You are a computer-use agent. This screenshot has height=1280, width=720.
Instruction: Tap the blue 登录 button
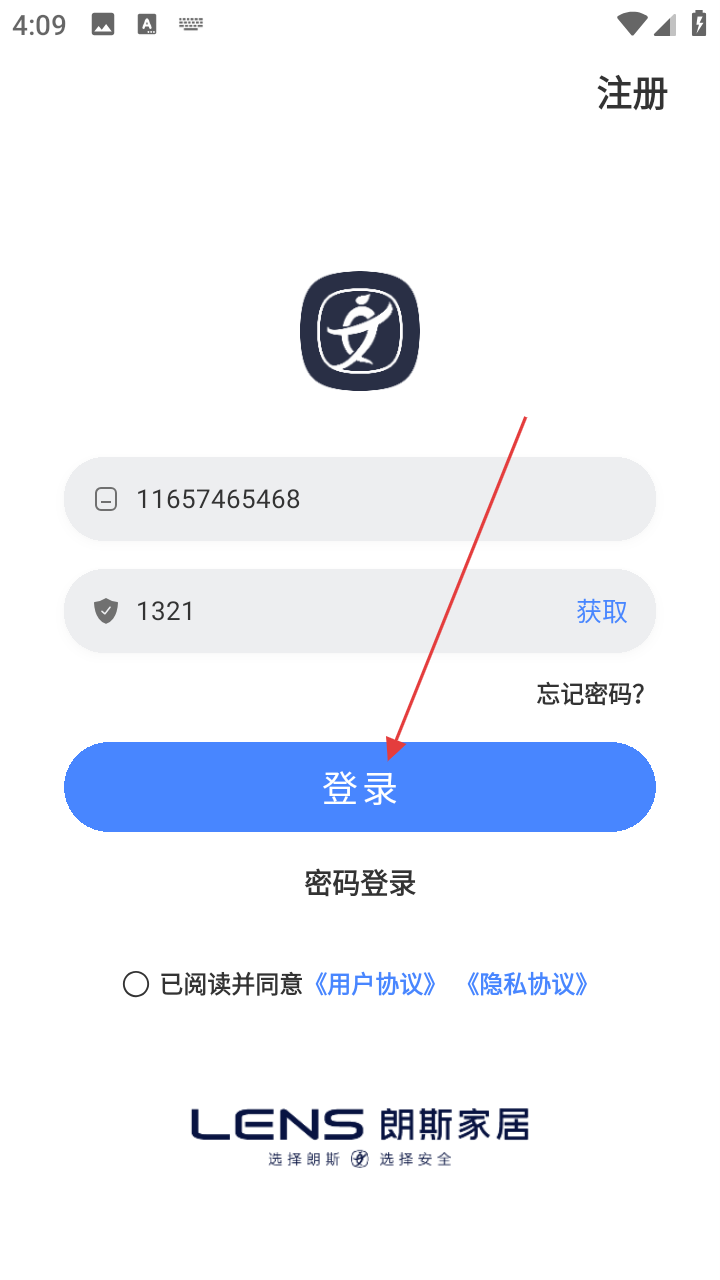[360, 787]
